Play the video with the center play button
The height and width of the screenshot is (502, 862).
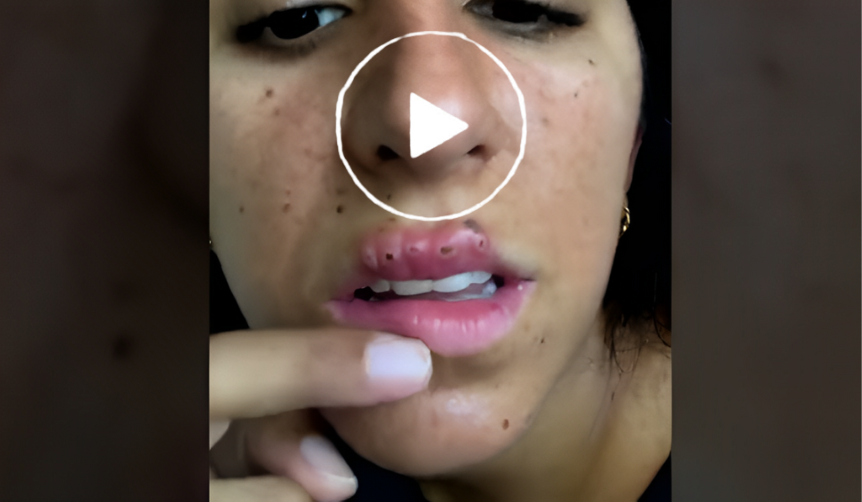point(432,126)
